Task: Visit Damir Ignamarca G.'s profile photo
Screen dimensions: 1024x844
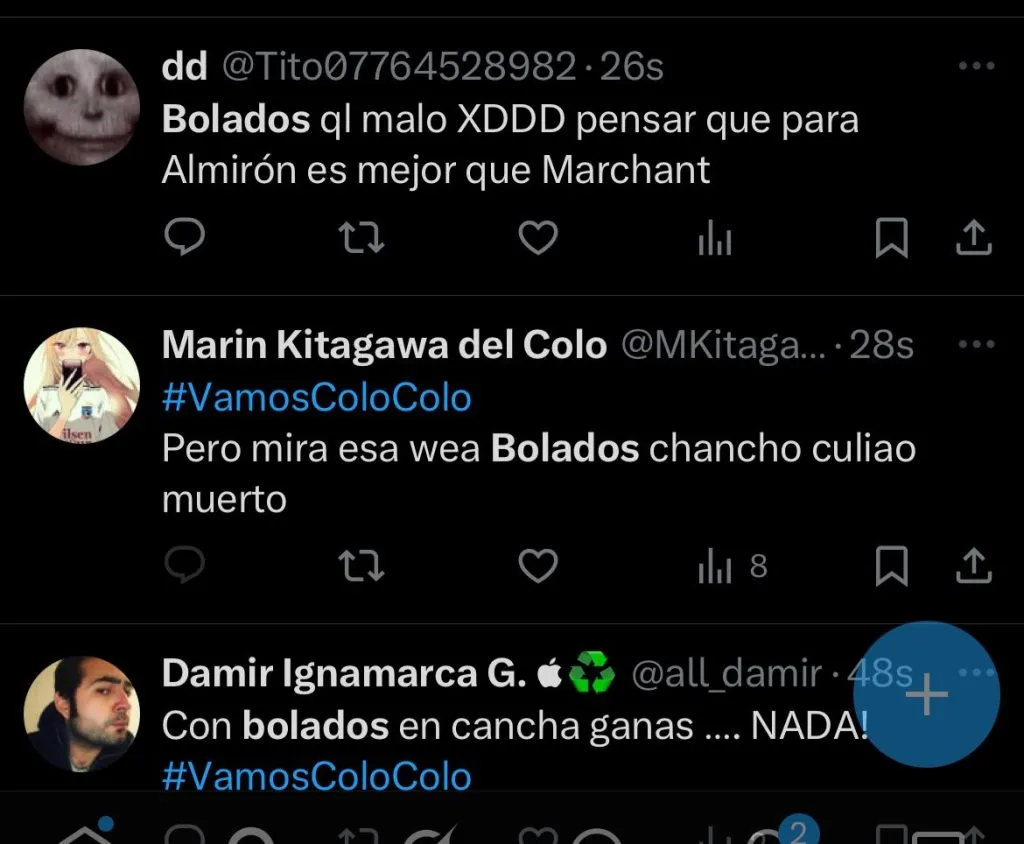Action: [x=81, y=713]
